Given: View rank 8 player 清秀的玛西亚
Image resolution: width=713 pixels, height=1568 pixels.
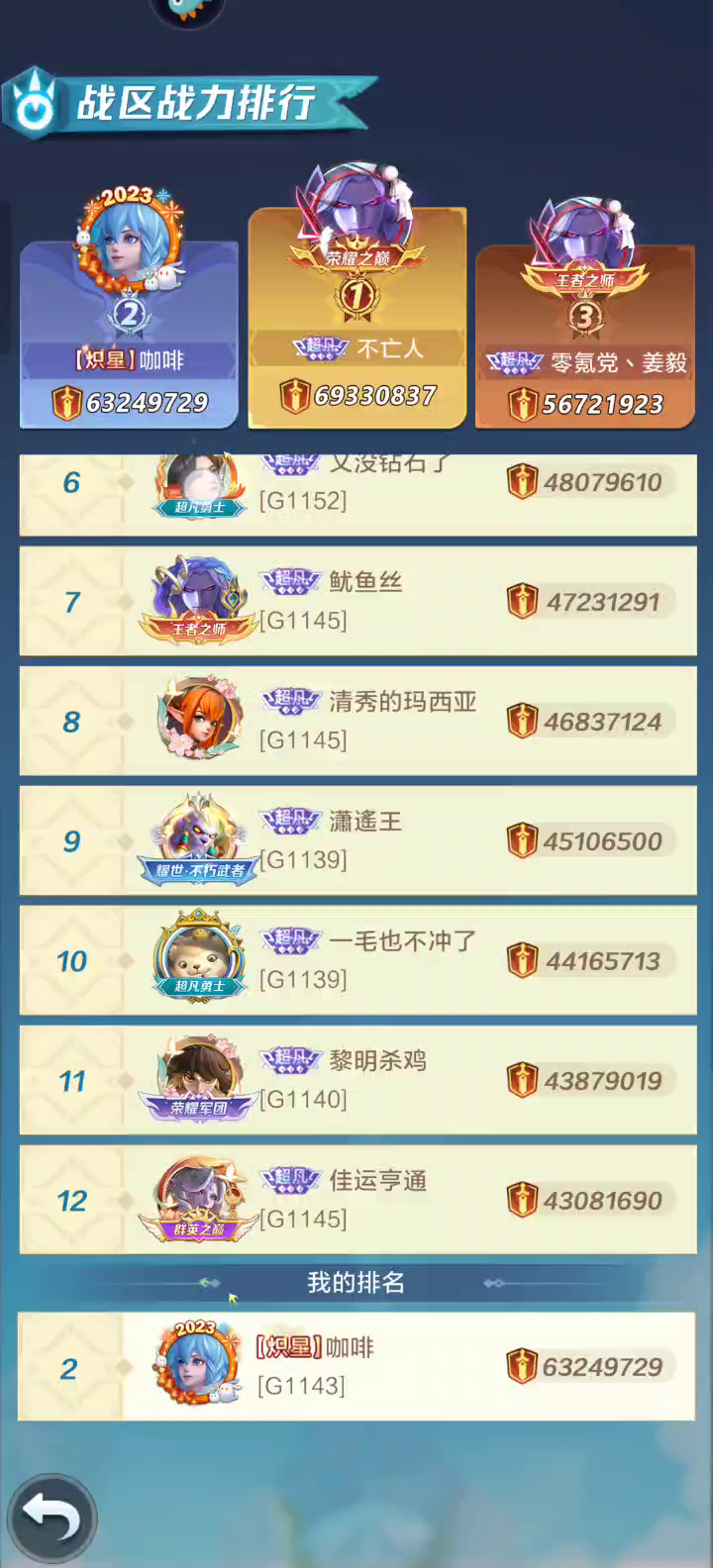Looking at the screenshot, I should tap(357, 721).
